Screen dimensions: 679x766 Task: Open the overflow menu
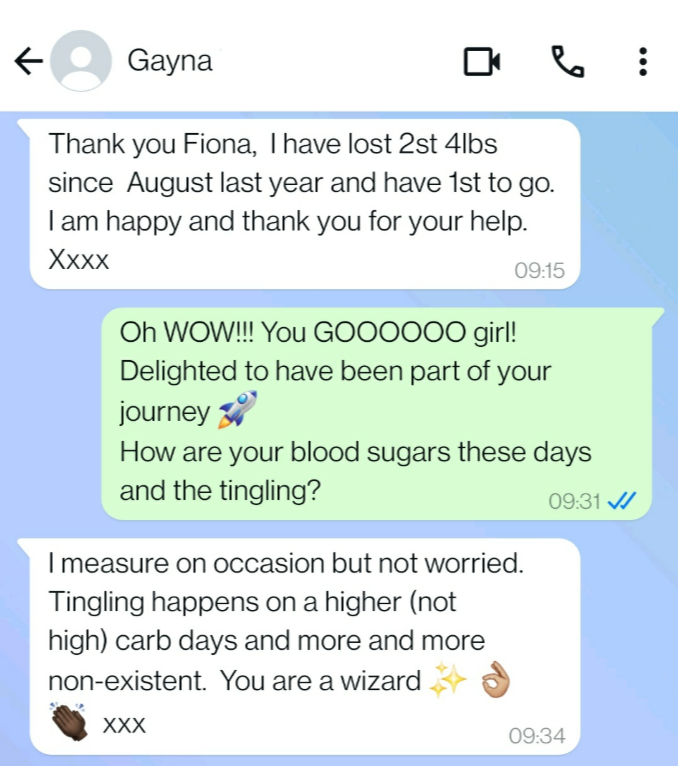[x=643, y=62]
